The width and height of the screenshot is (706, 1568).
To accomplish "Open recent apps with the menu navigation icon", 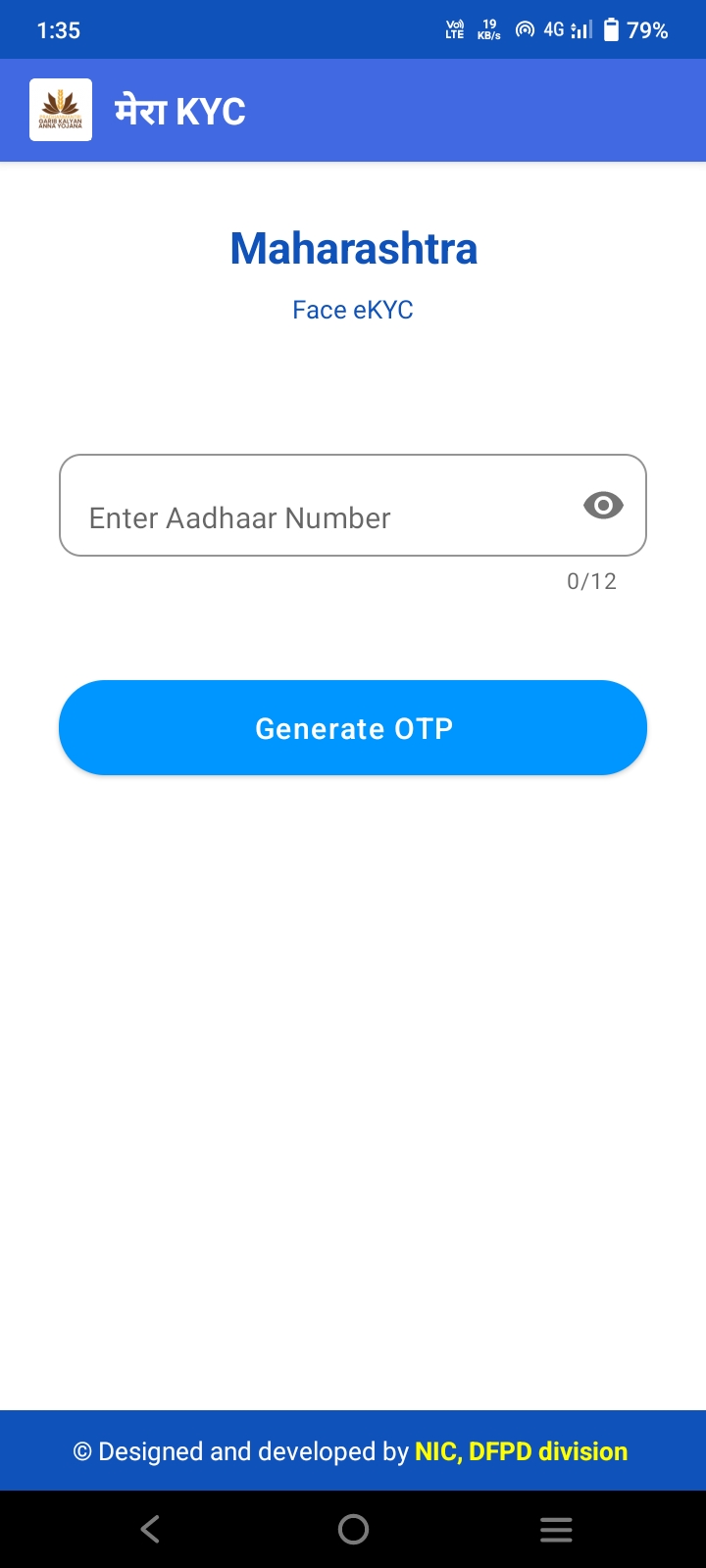I will (x=556, y=1528).
